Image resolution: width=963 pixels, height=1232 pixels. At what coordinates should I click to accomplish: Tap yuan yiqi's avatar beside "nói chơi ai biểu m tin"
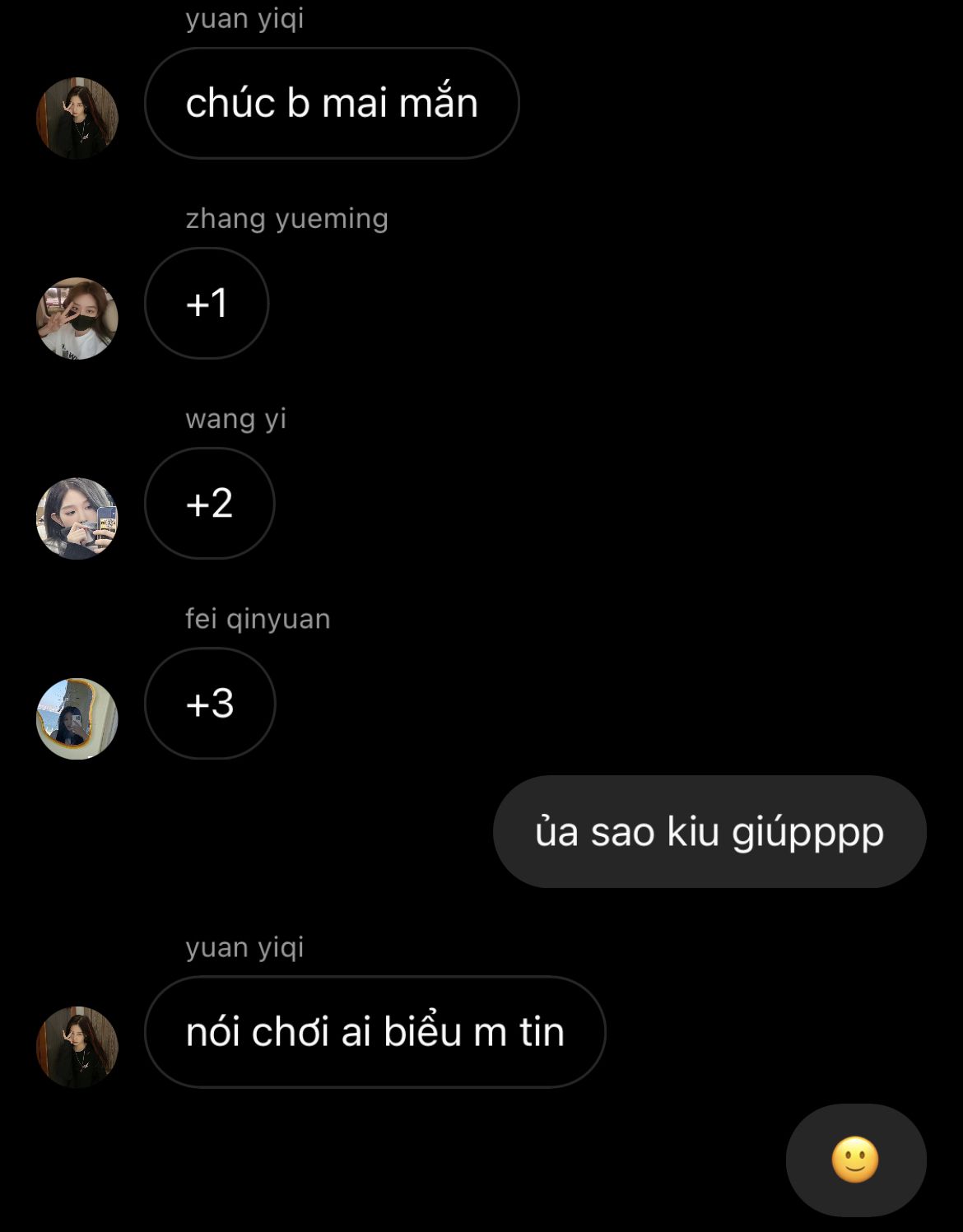point(77,1047)
